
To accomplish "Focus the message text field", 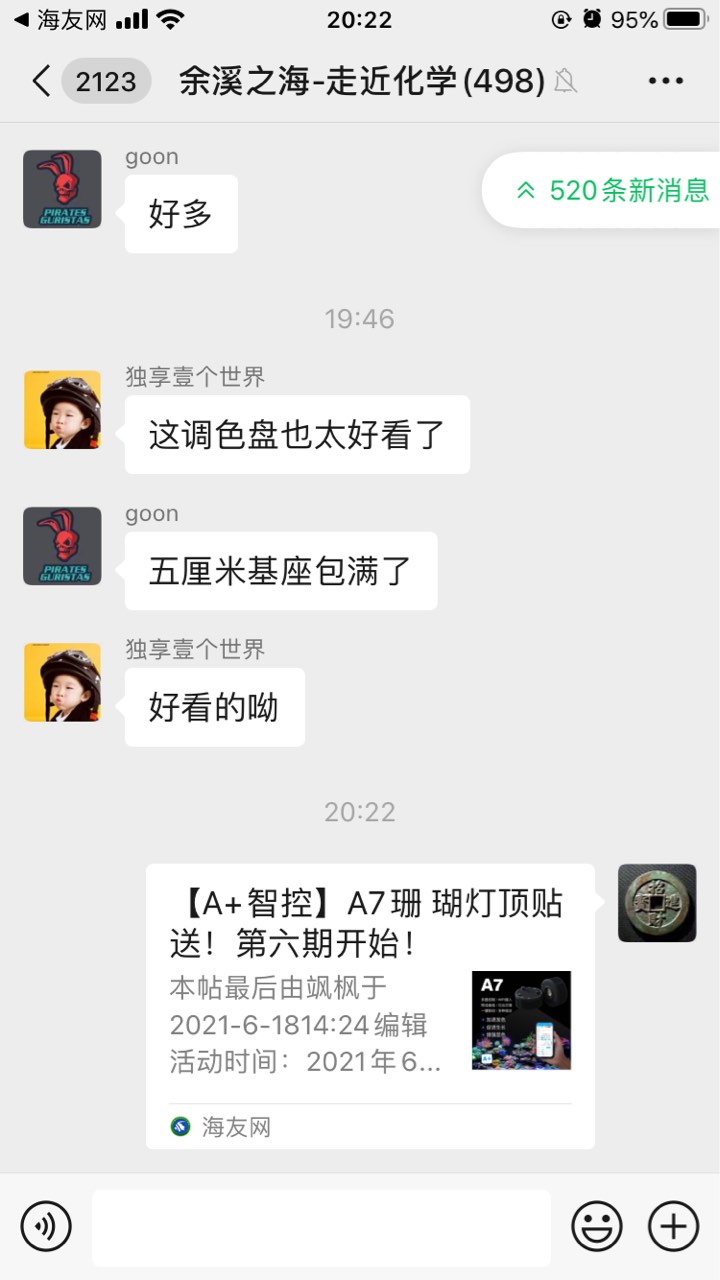I will (x=321, y=1227).
